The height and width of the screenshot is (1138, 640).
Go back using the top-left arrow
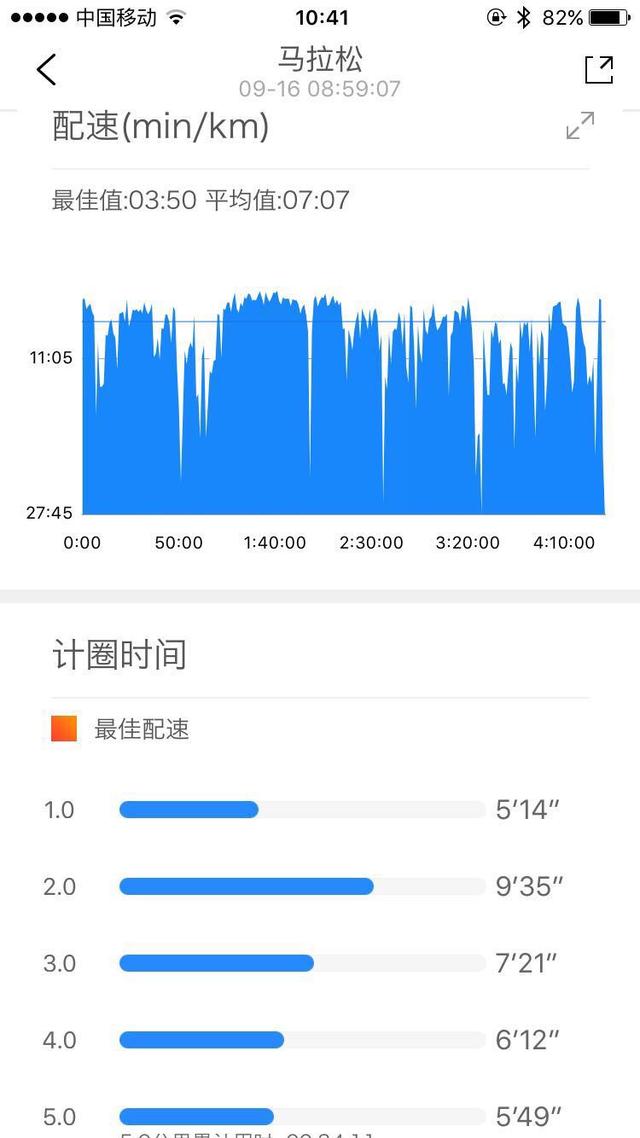[46, 70]
